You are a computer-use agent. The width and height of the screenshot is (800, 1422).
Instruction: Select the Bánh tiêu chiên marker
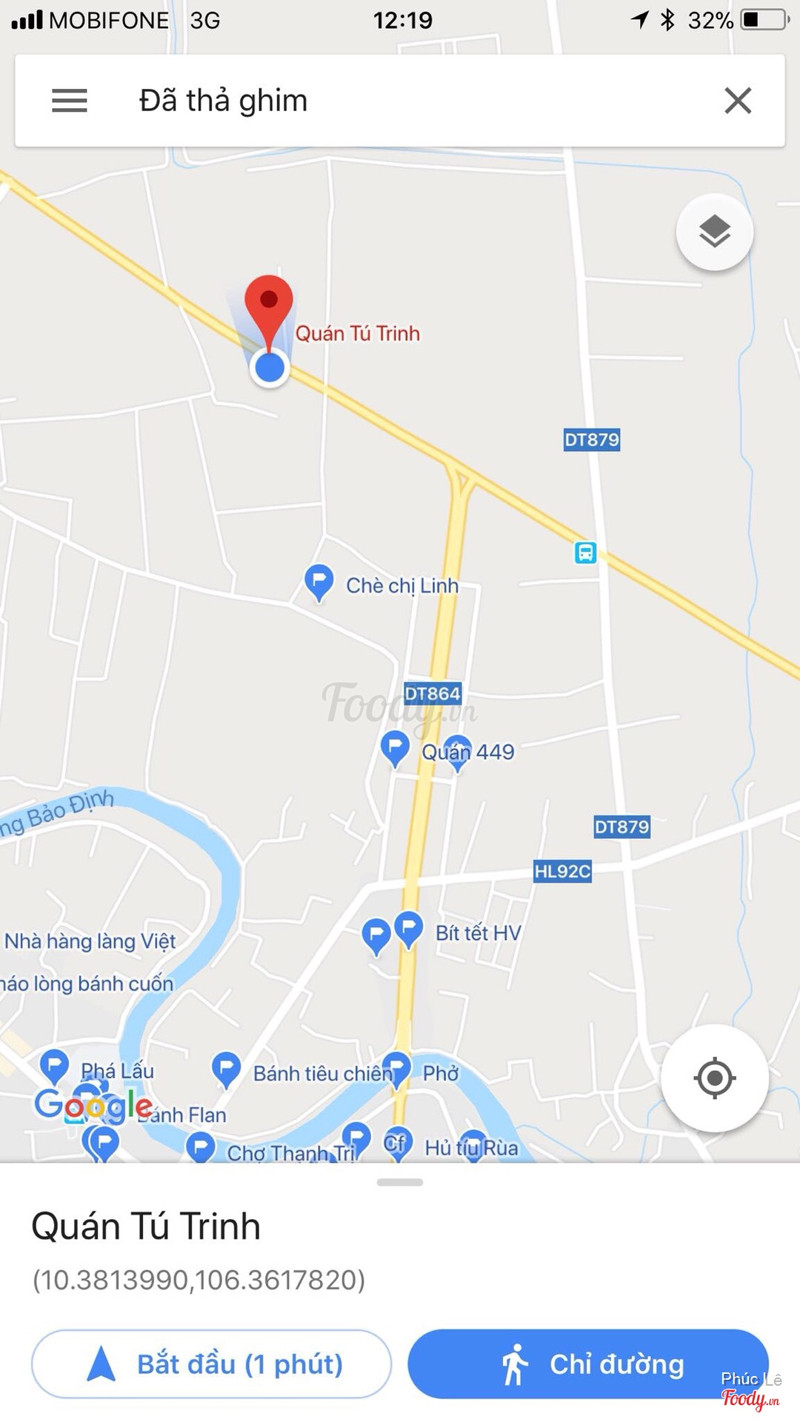(x=227, y=1069)
